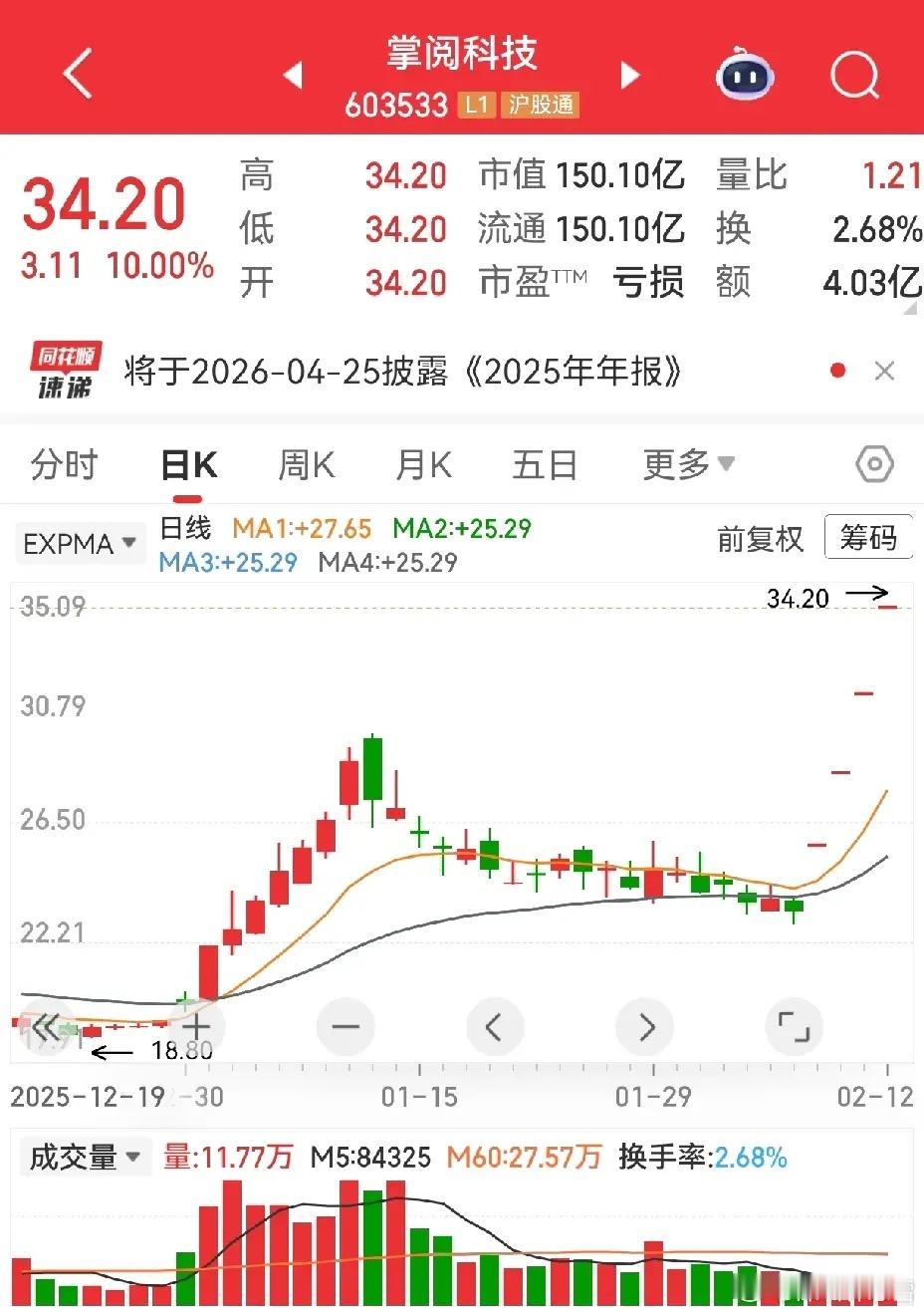This screenshot has width=924, height=1312.
Task: Zoom out the K-line chart
Action: pyautogui.click(x=346, y=1026)
